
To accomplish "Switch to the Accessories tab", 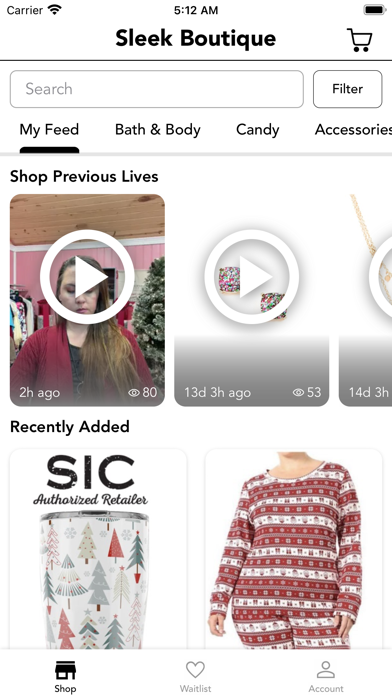I will (x=353, y=130).
